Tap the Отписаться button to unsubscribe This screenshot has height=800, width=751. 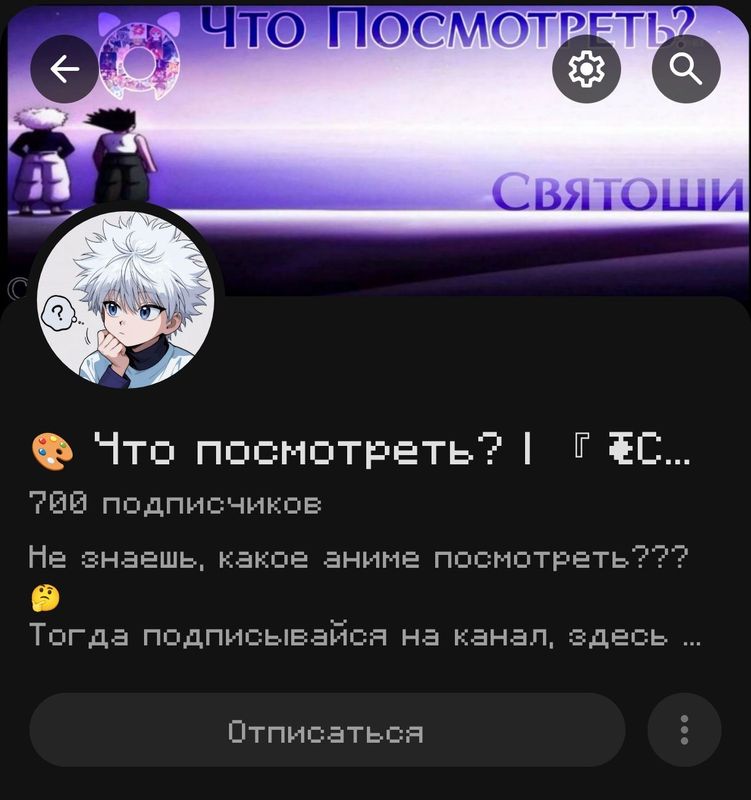point(326,731)
